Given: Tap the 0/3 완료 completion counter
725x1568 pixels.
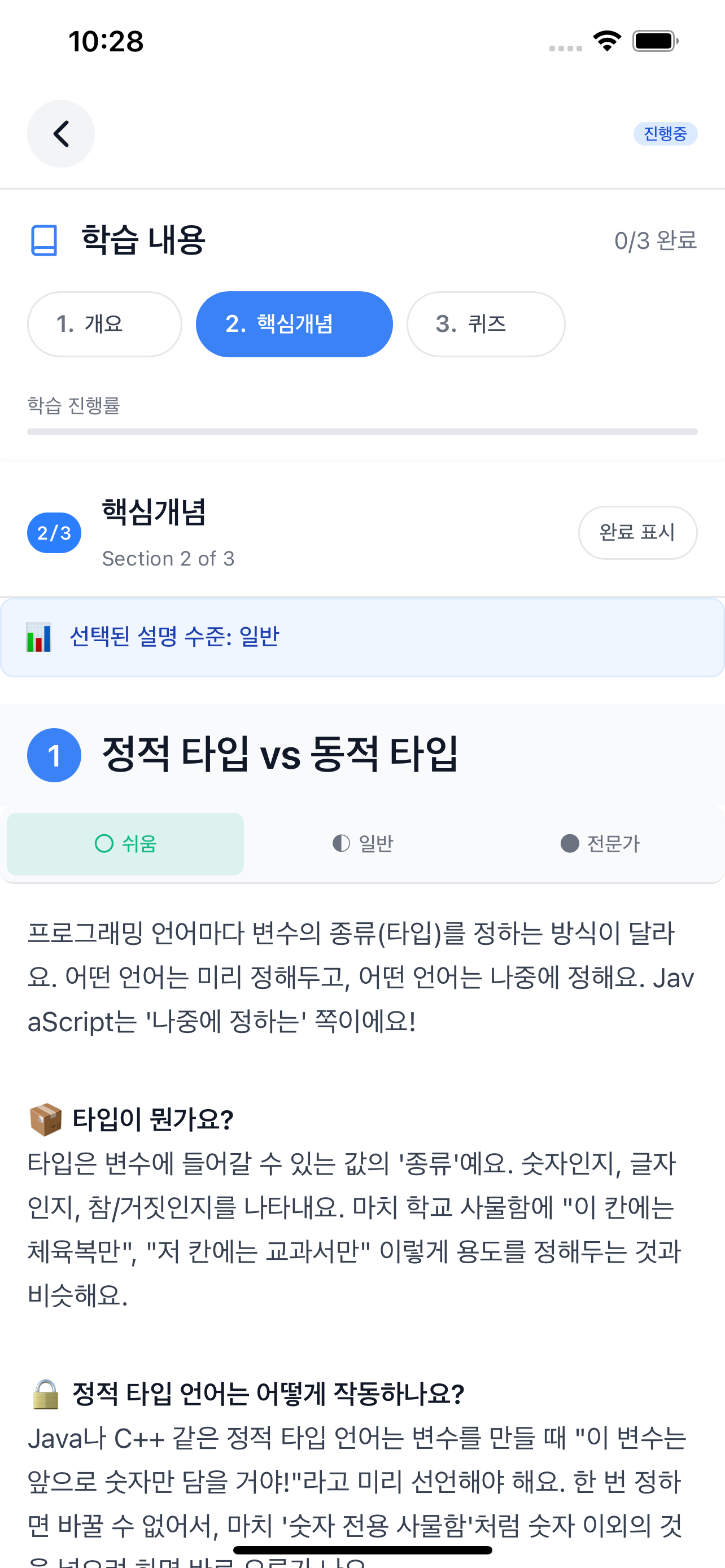Looking at the screenshot, I should point(656,240).
